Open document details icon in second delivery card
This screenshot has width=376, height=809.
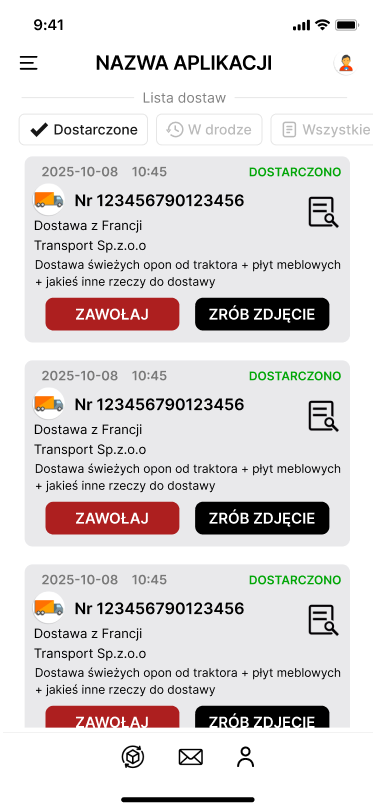(x=323, y=416)
